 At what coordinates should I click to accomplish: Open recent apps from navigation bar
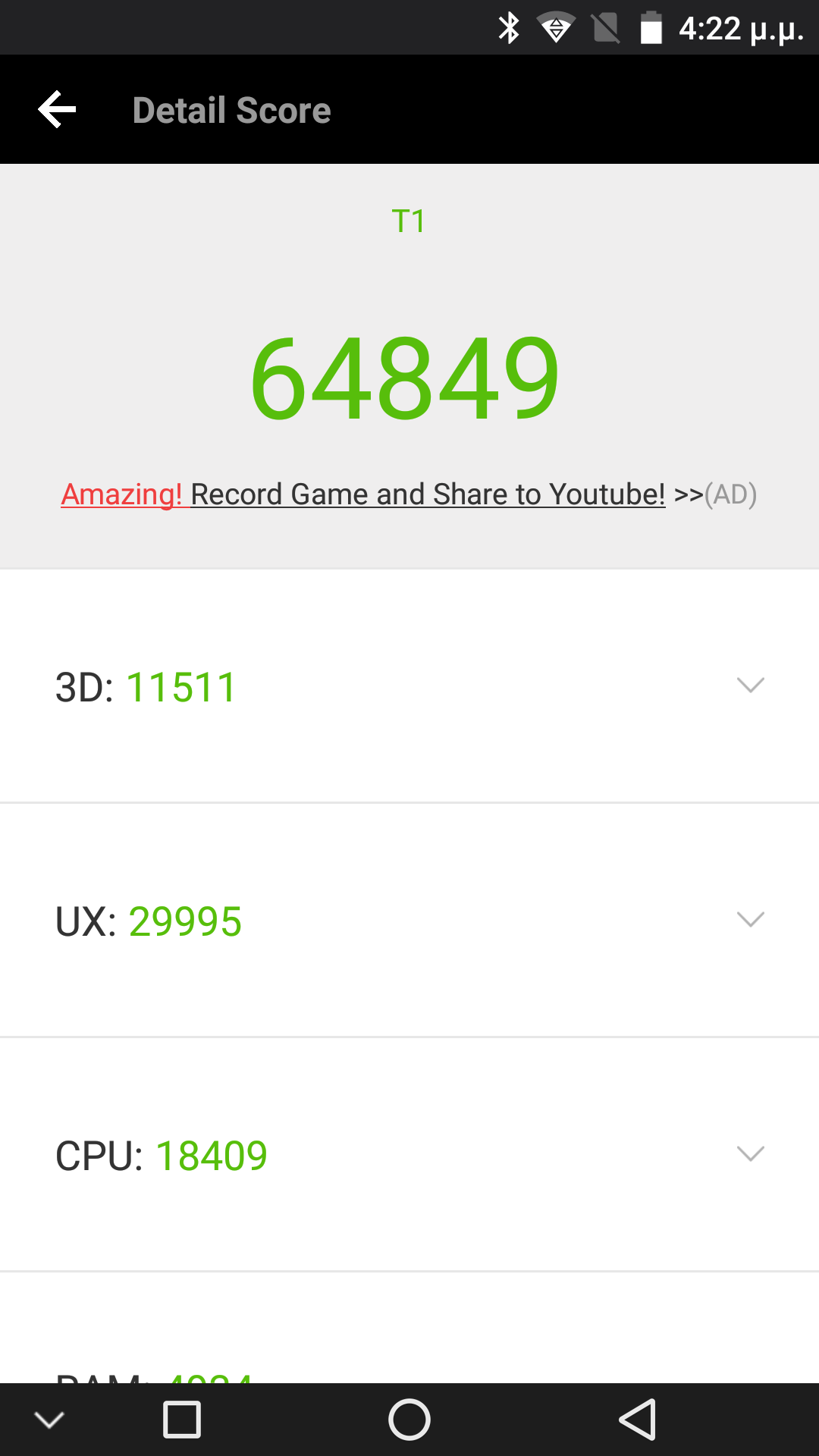(x=182, y=1420)
